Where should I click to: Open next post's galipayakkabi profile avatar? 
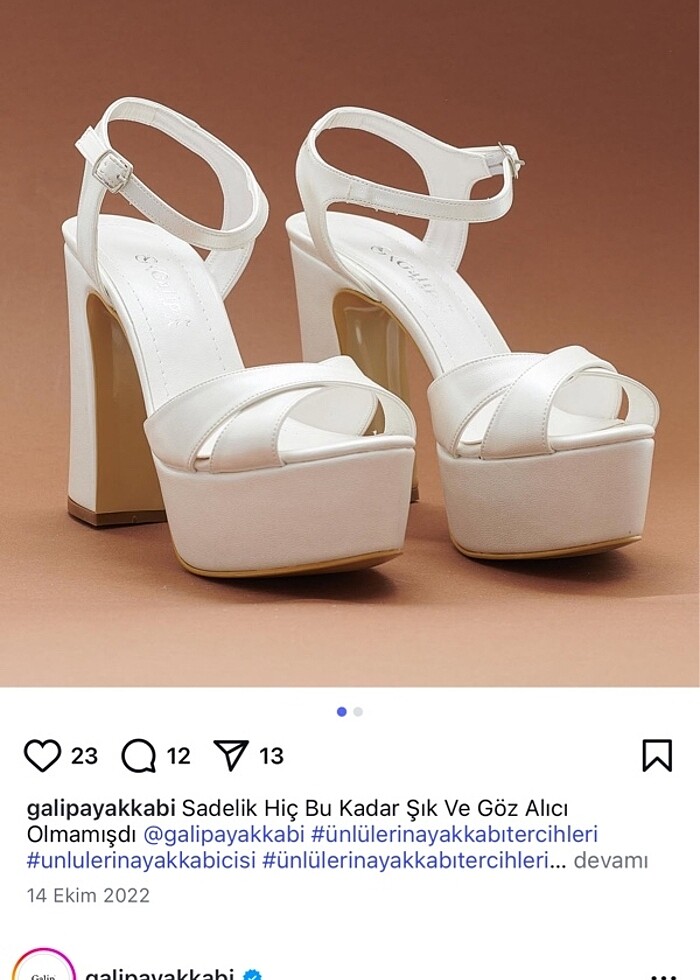coord(44,968)
